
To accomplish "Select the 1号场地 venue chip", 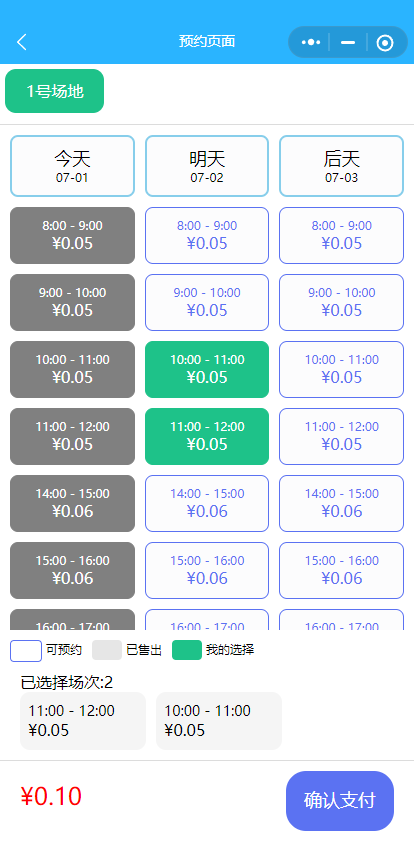I will pyautogui.click(x=55, y=91).
